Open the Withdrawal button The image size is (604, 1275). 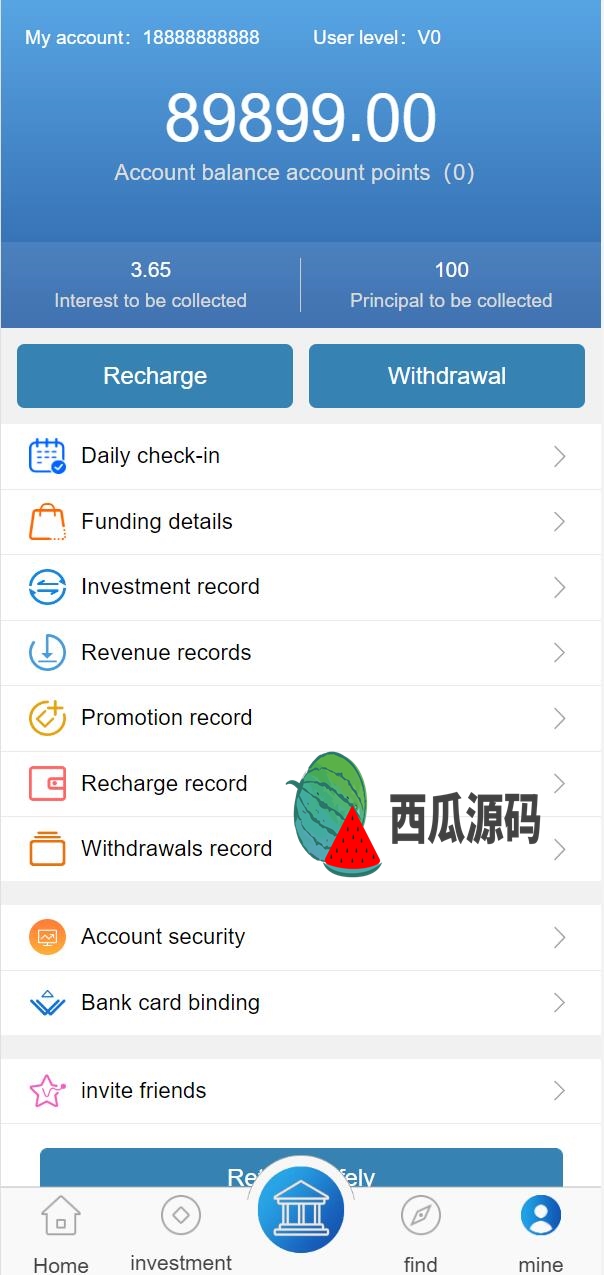pyautogui.click(x=447, y=376)
